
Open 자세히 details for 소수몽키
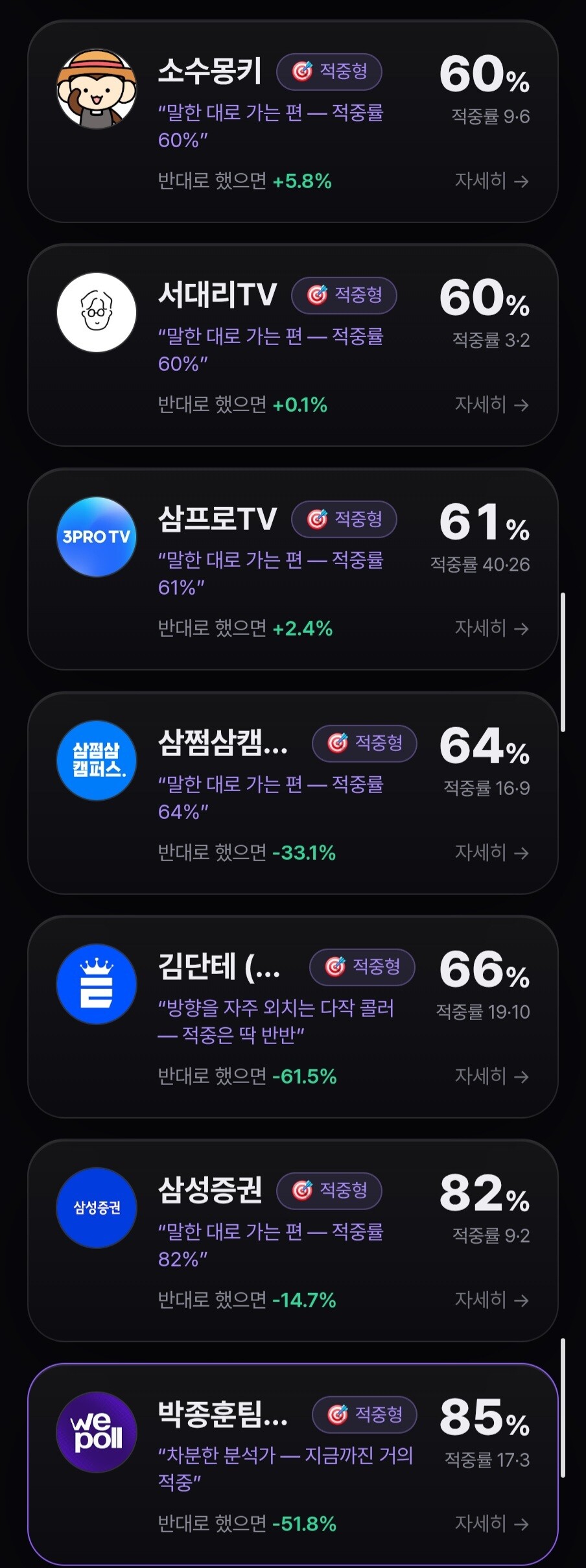[491, 181]
